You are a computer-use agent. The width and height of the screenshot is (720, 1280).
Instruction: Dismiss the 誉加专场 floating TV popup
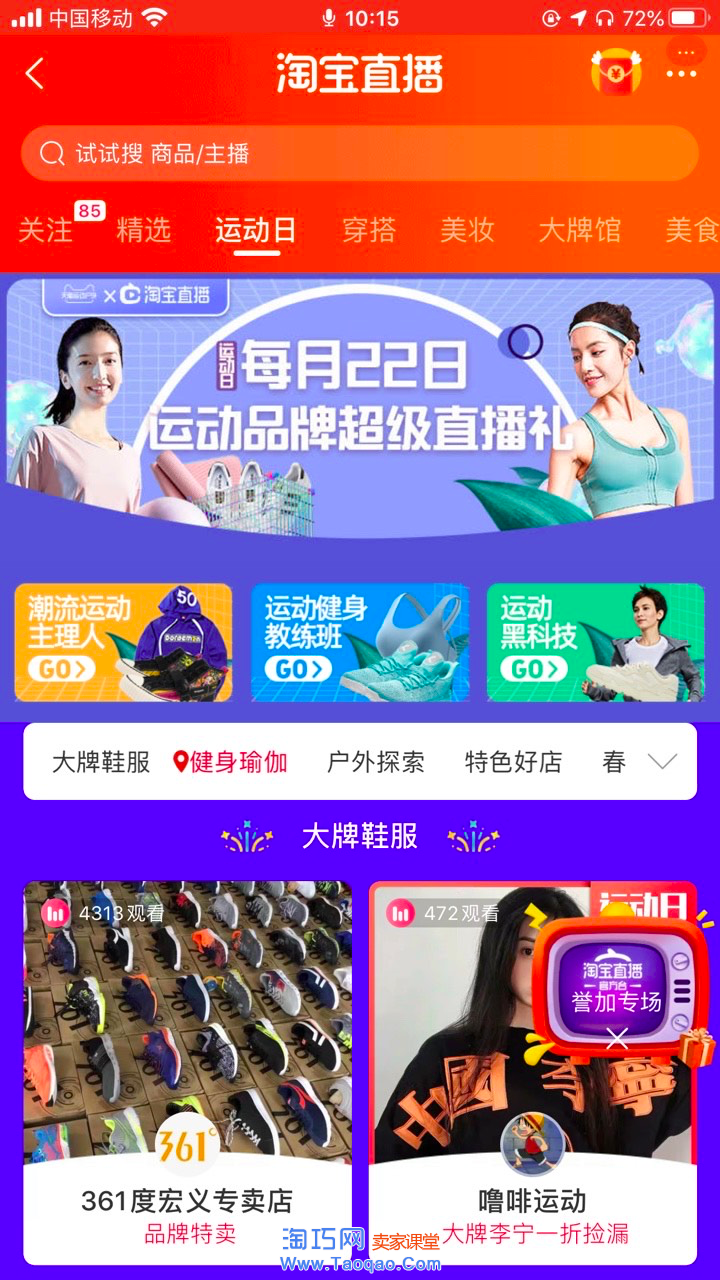(617, 1038)
